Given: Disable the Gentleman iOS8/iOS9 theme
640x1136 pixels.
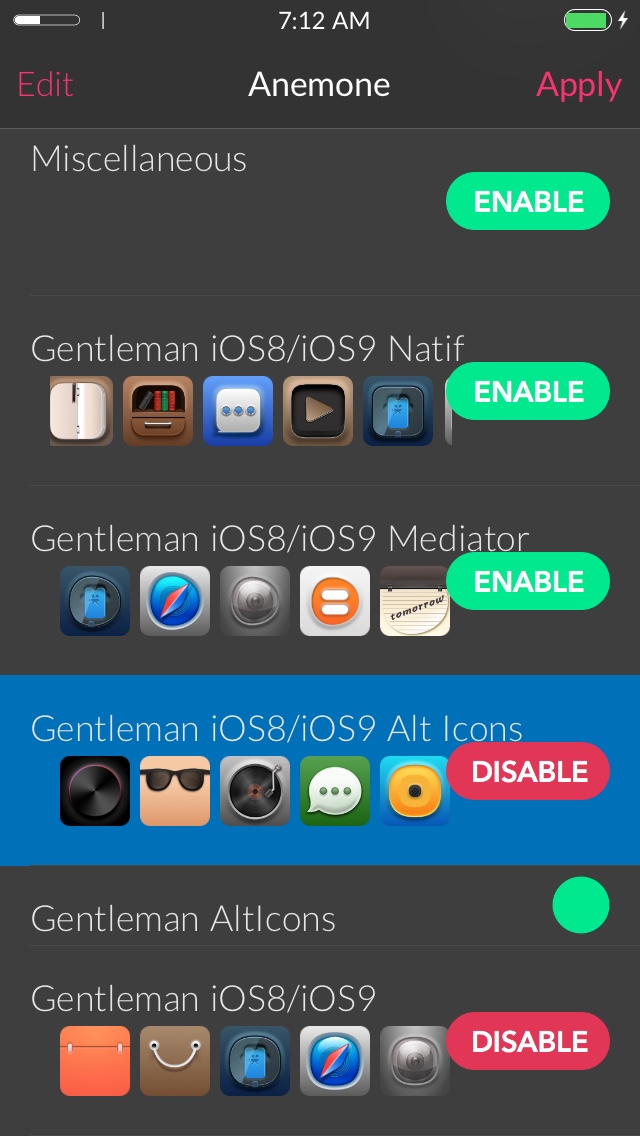Looking at the screenshot, I should [x=528, y=1042].
